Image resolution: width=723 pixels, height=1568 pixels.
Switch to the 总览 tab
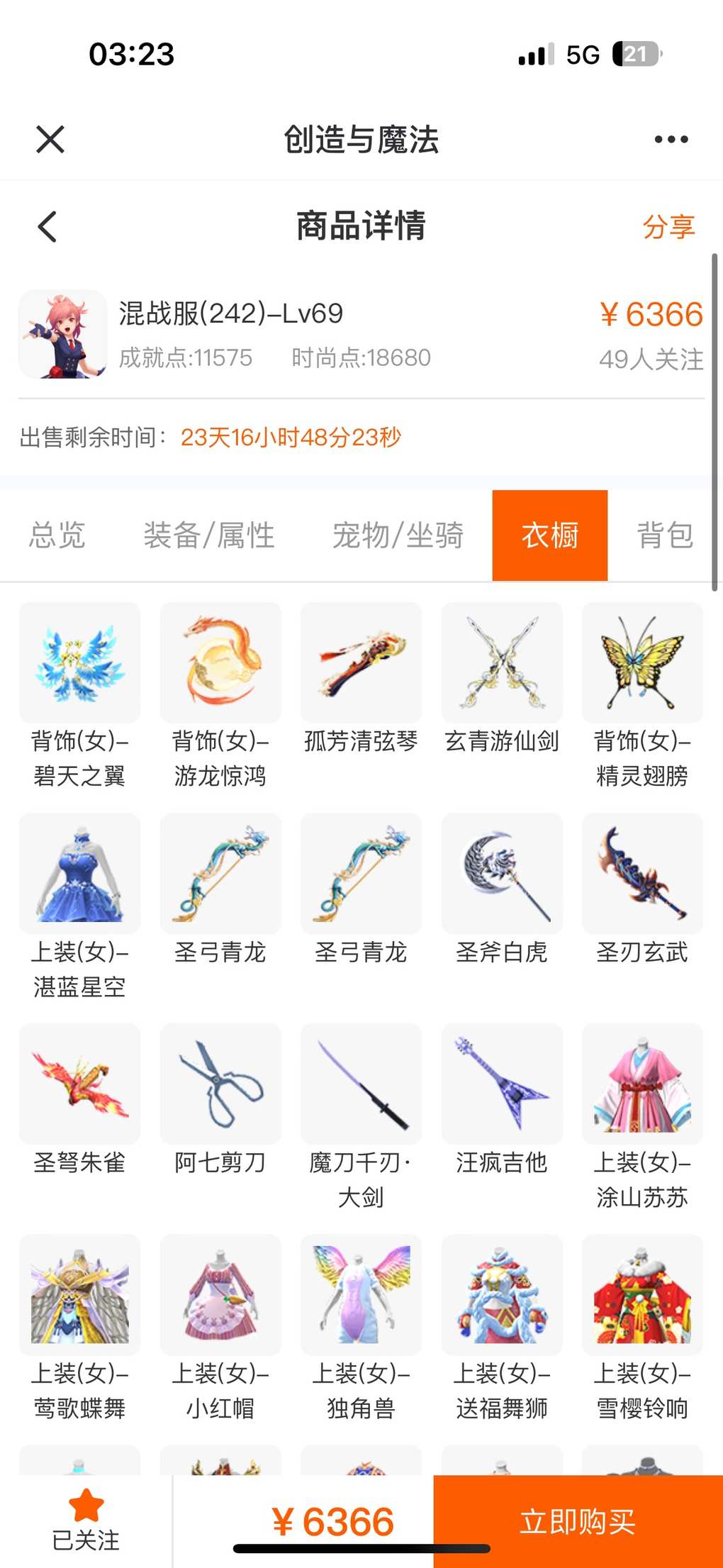(x=57, y=535)
